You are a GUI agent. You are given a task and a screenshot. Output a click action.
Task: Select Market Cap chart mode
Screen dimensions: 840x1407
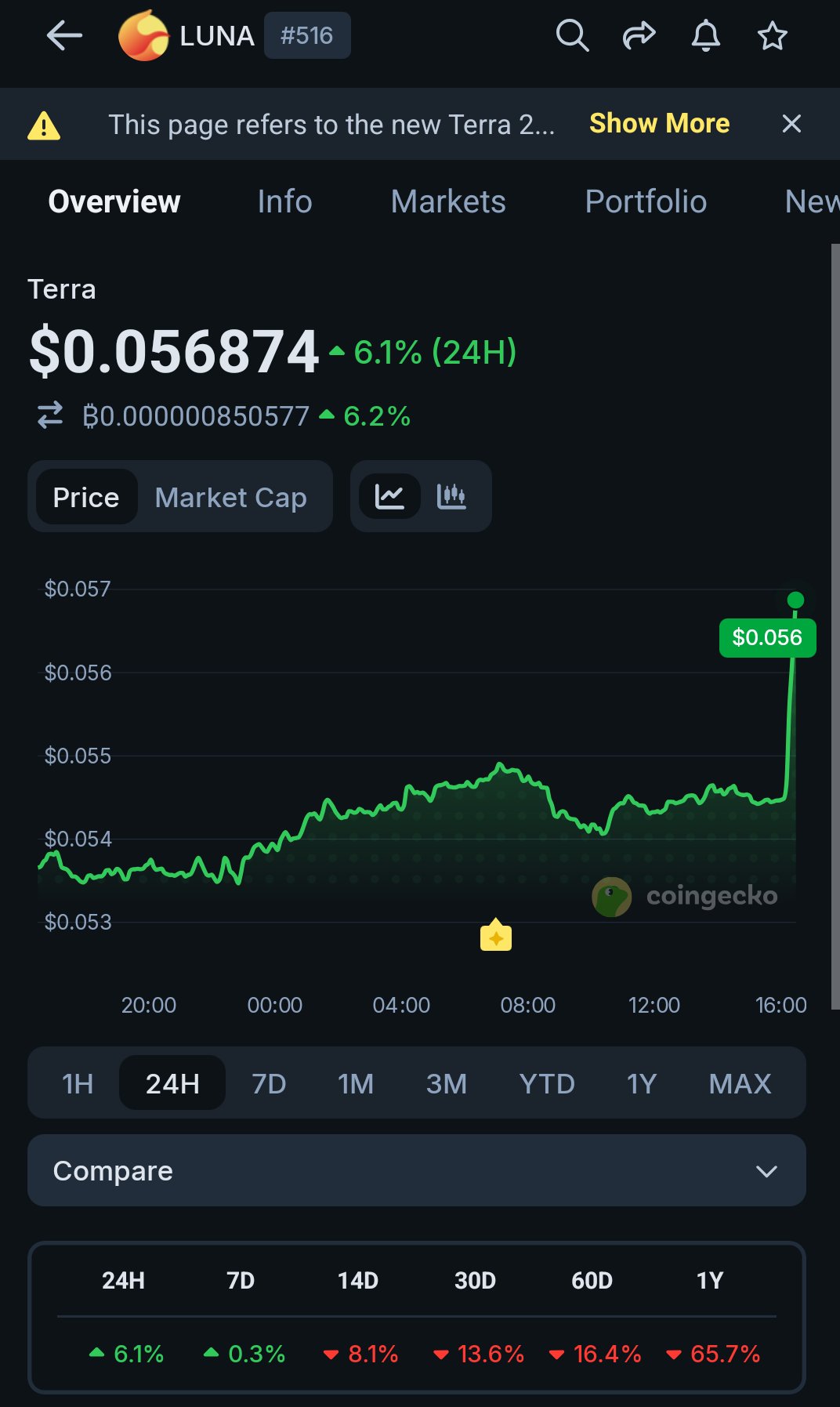pyautogui.click(x=230, y=497)
